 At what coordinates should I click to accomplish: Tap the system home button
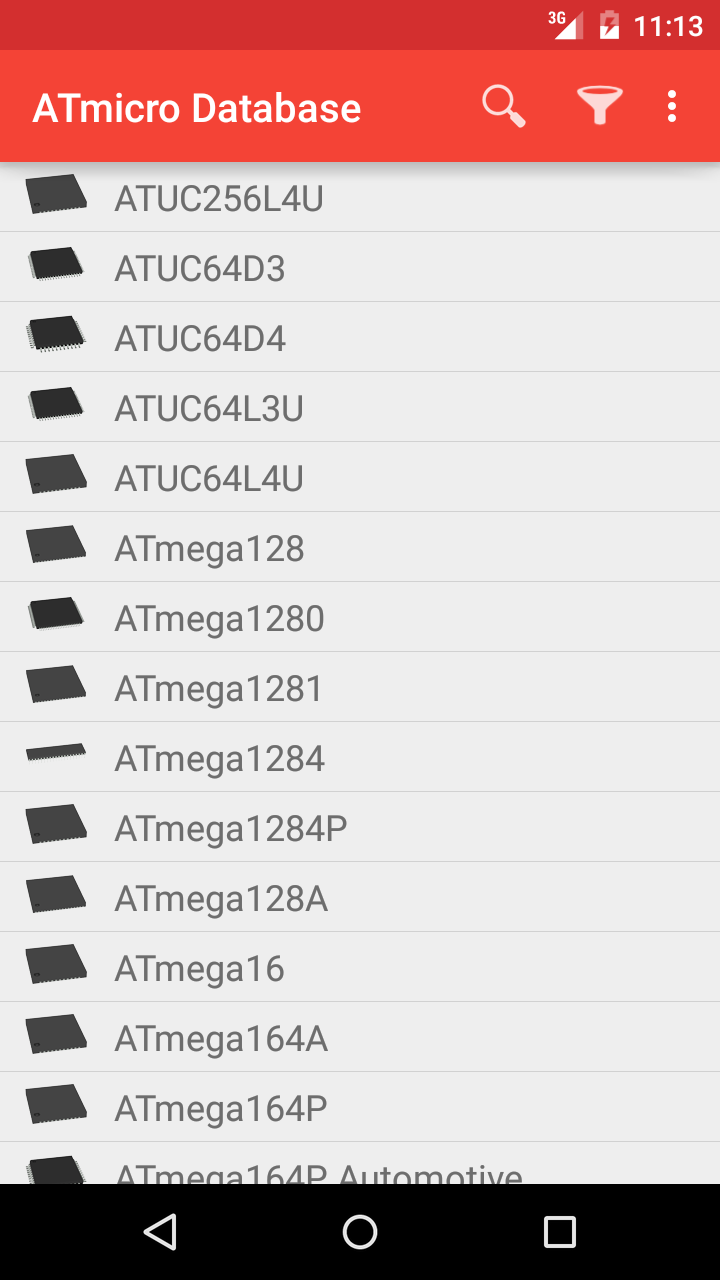(360, 1232)
